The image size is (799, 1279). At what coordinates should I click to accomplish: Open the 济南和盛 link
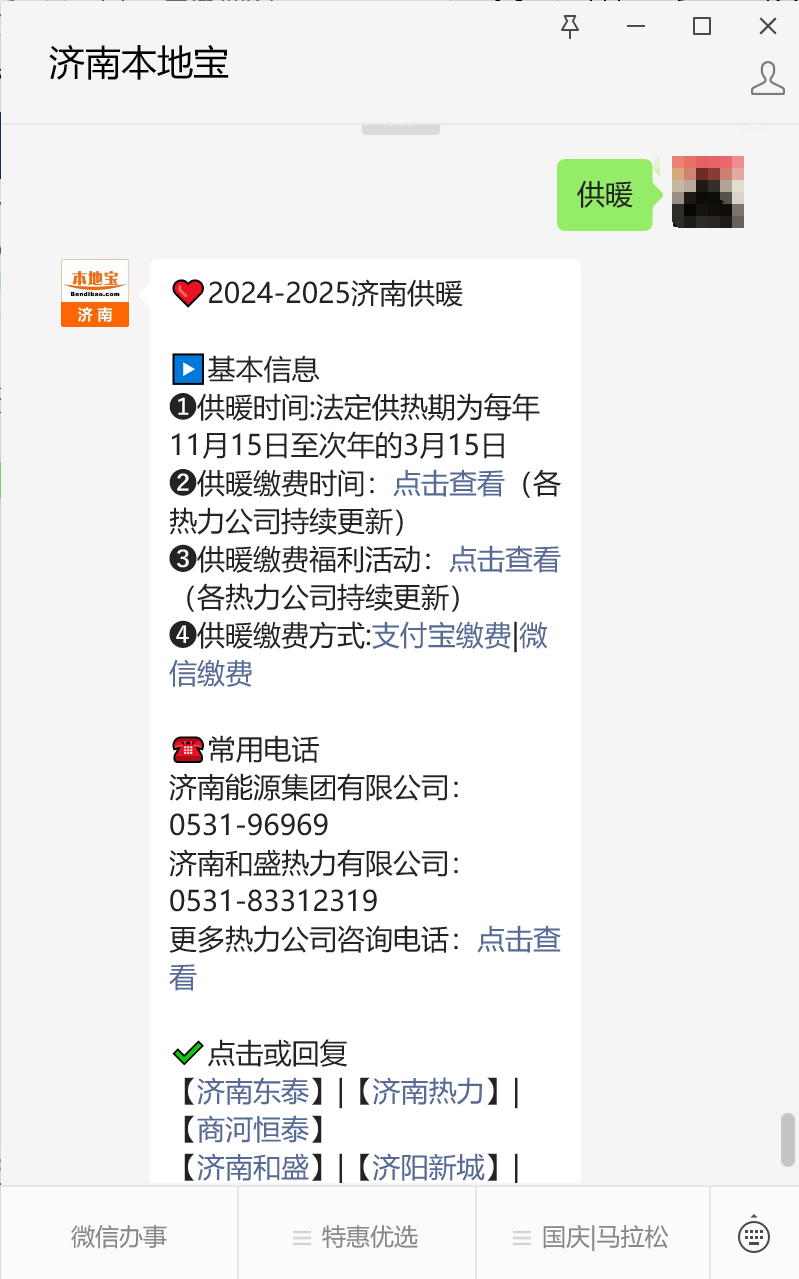click(252, 1168)
